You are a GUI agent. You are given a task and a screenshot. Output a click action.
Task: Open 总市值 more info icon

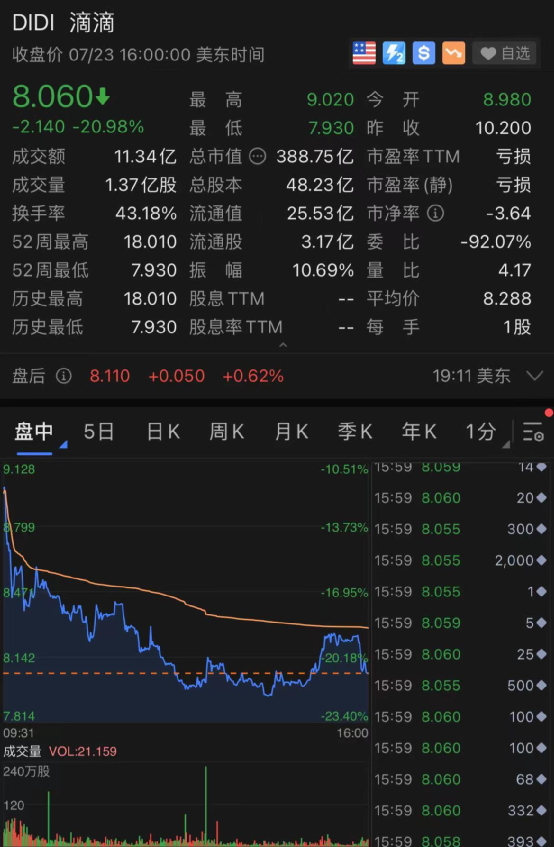(x=258, y=157)
